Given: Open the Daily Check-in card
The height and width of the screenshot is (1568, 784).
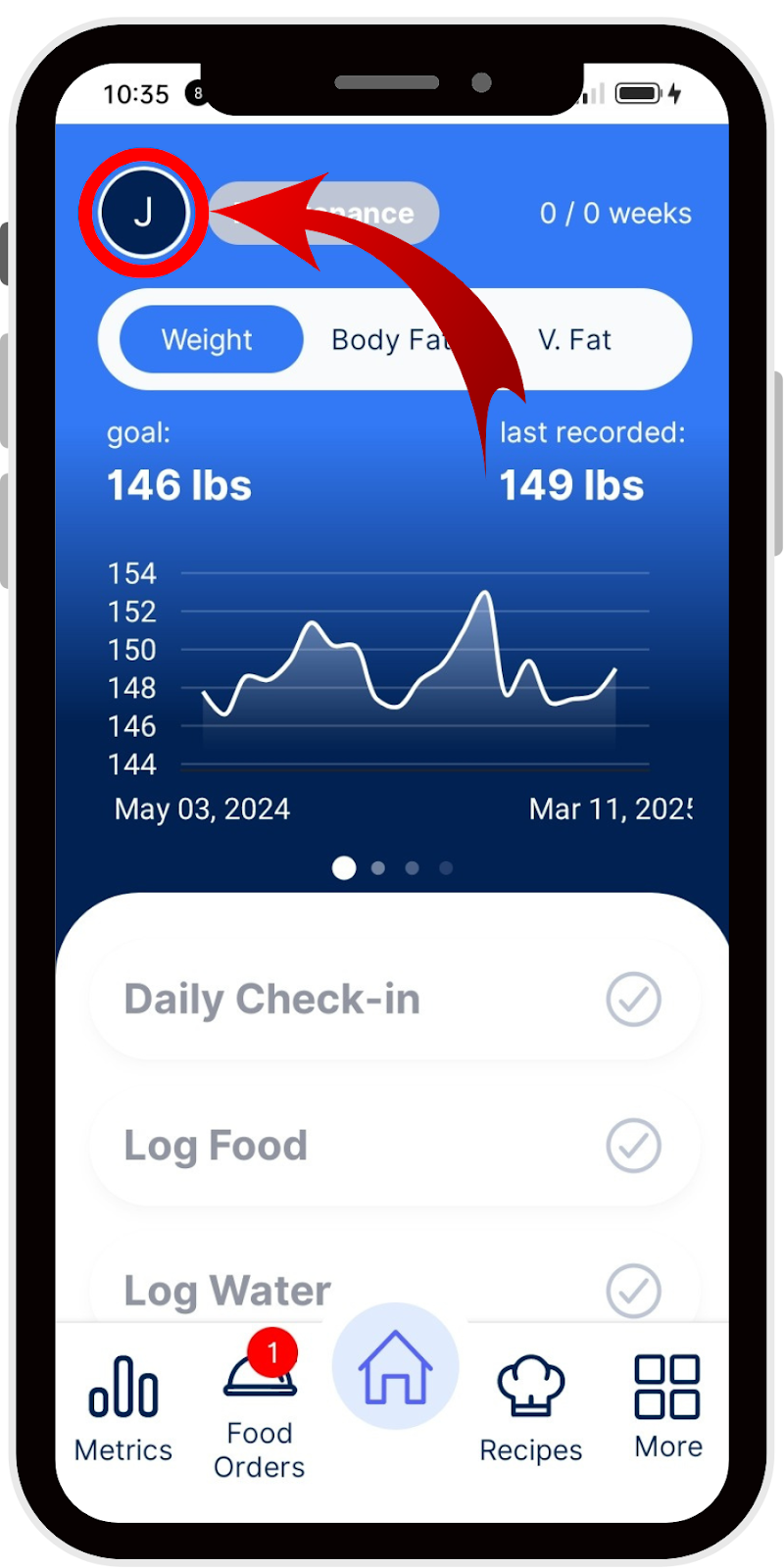Looking at the screenshot, I should (x=395, y=1000).
